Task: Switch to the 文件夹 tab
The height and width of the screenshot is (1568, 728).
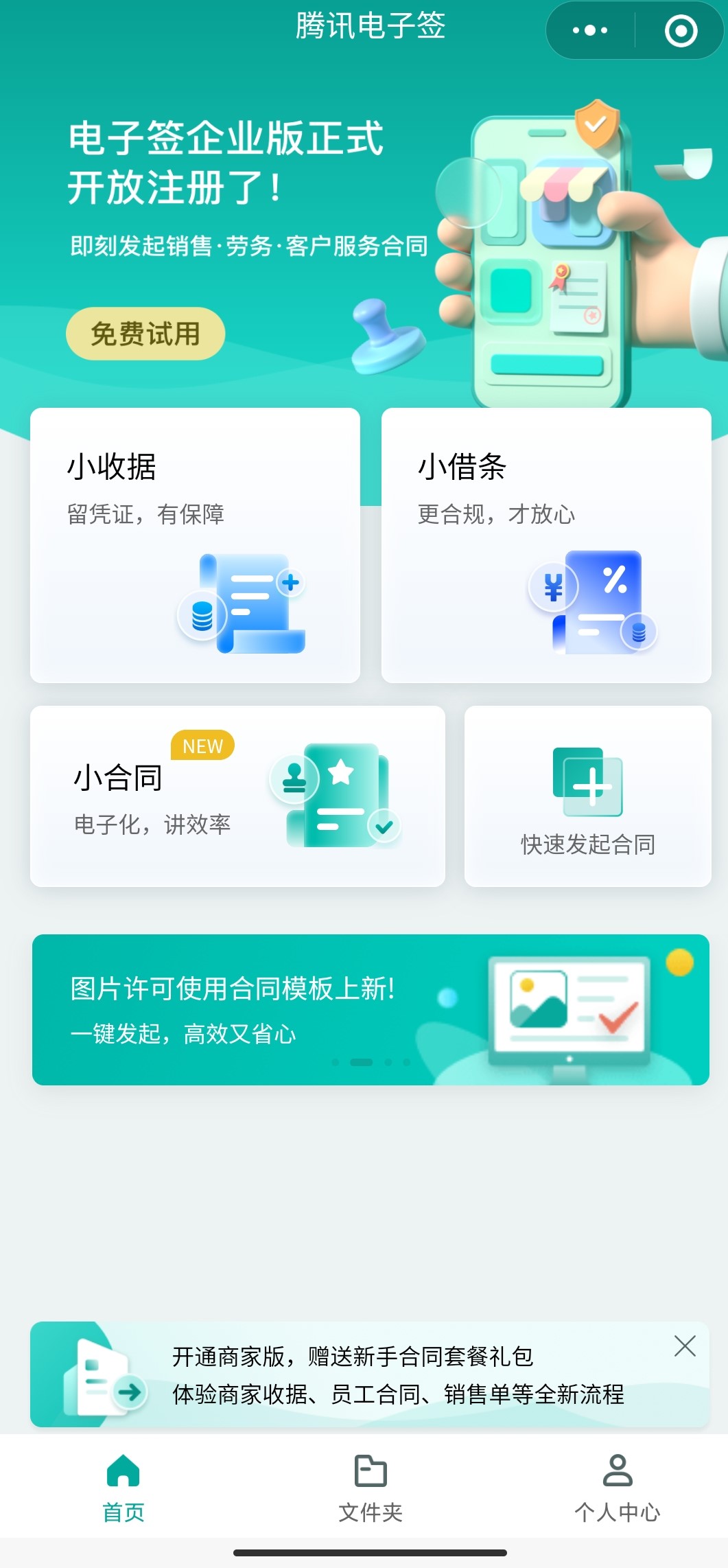Action: [x=371, y=1487]
